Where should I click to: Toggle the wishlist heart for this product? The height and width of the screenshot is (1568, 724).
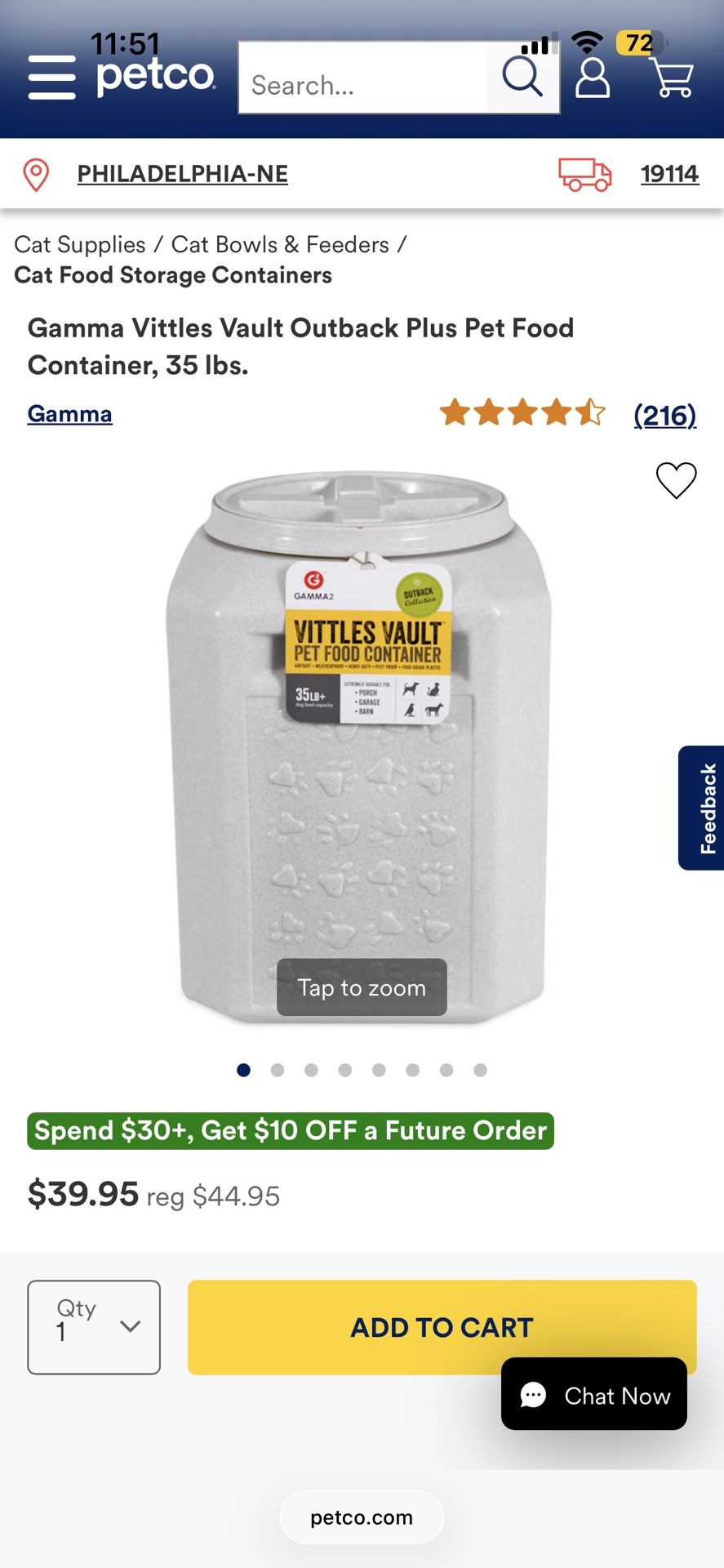(675, 481)
